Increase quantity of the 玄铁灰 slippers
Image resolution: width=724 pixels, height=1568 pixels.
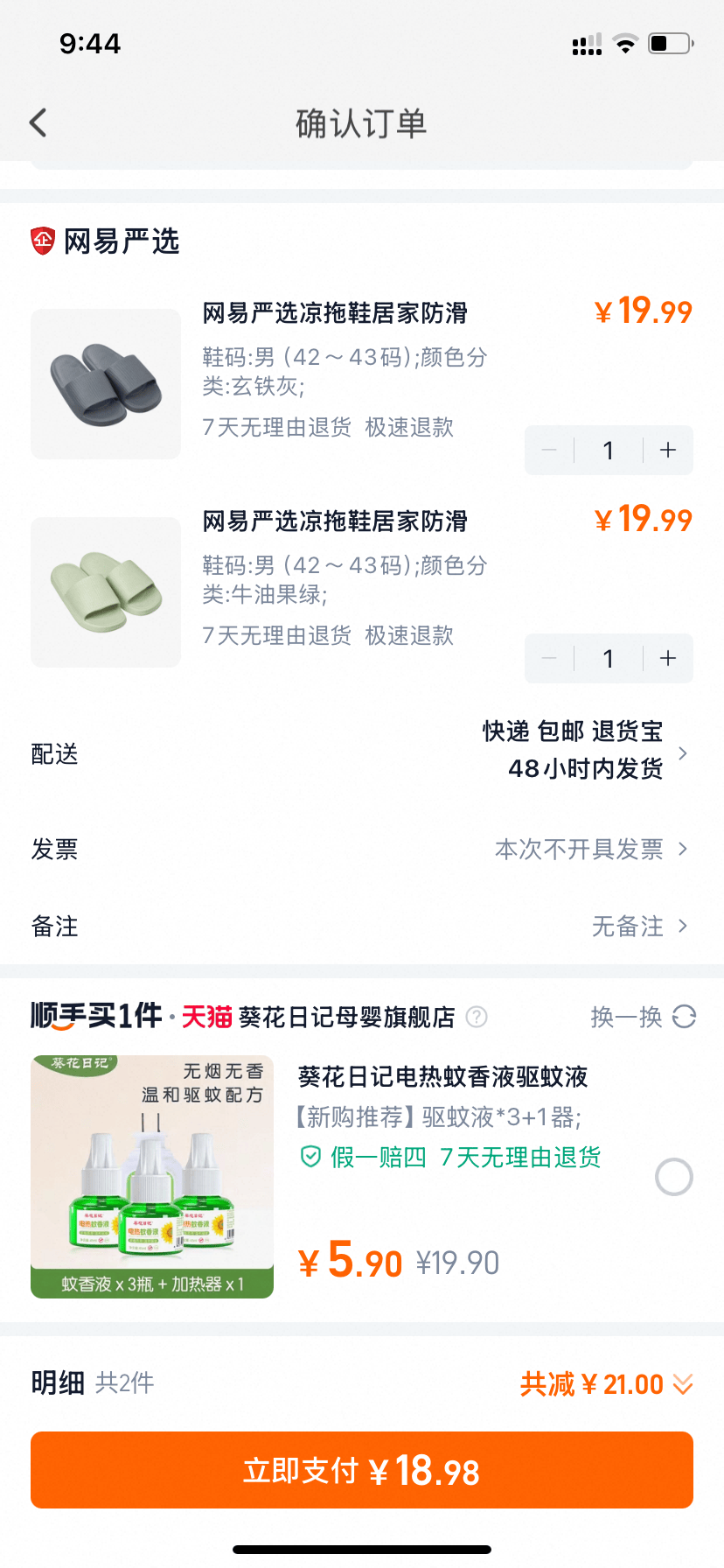(667, 450)
